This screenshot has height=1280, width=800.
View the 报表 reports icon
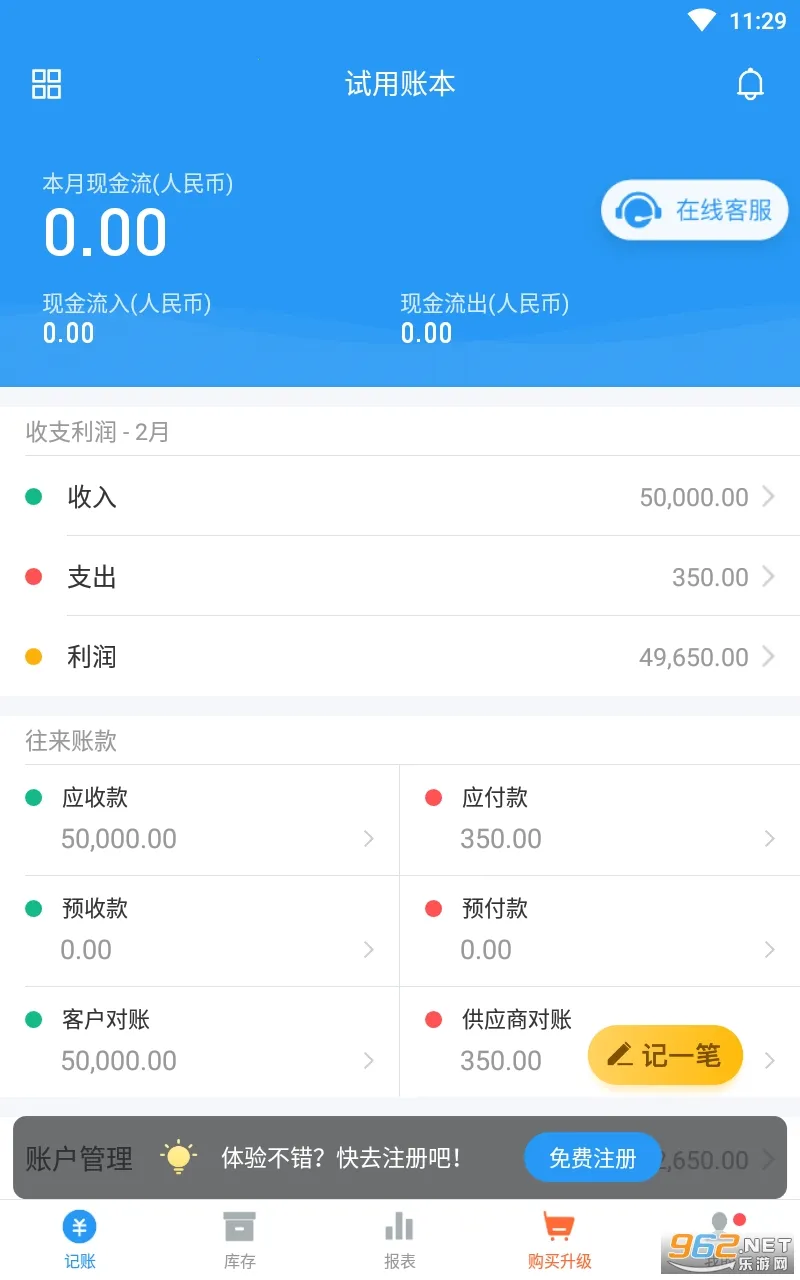click(400, 1225)
